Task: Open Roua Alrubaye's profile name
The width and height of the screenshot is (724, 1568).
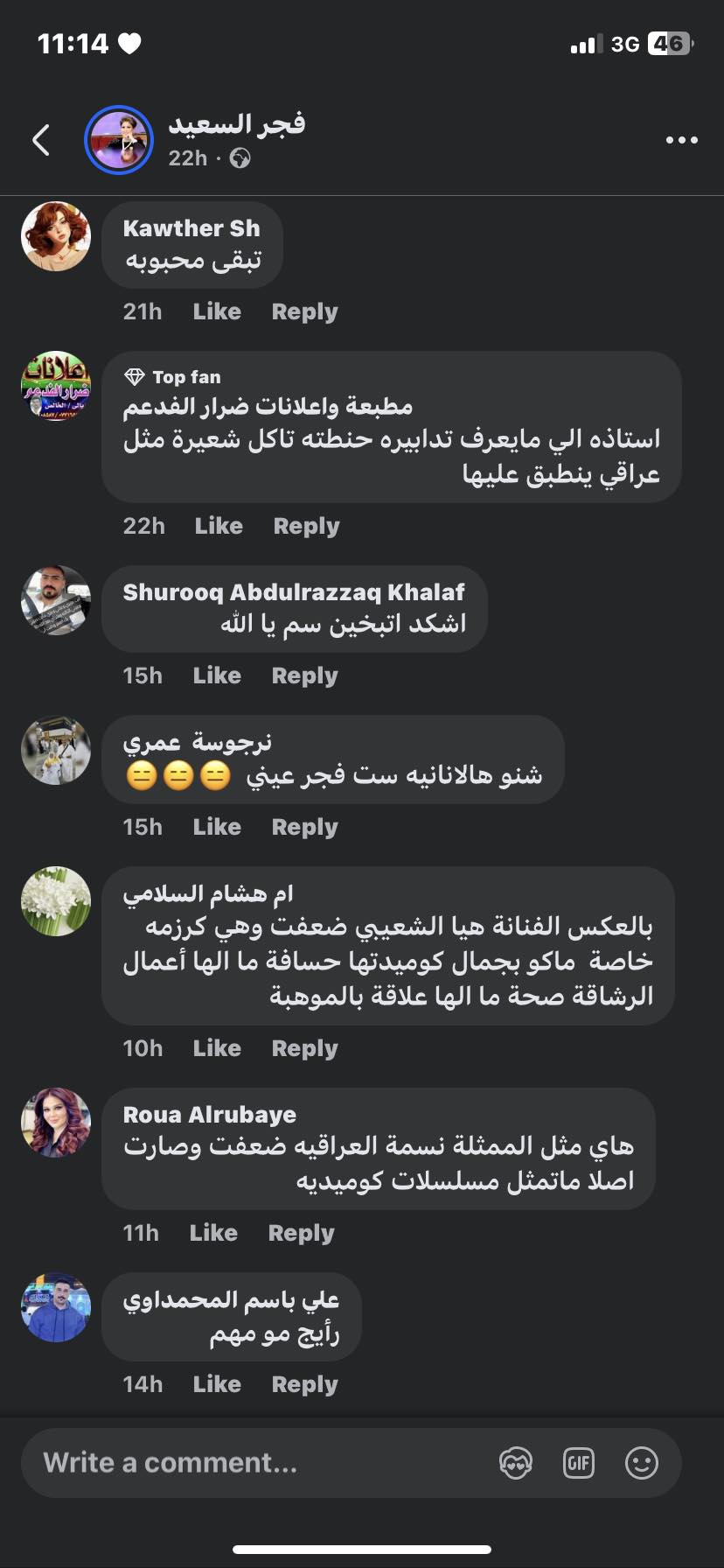Action: [x=210, y=1115]
